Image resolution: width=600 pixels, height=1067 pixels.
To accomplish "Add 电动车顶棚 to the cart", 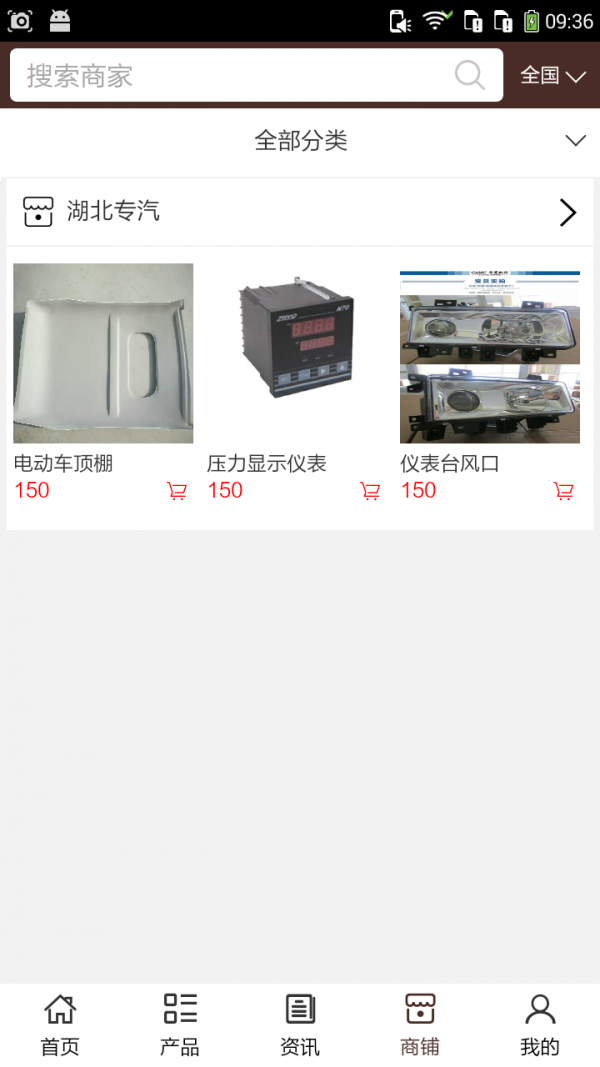I will point(177,491).
